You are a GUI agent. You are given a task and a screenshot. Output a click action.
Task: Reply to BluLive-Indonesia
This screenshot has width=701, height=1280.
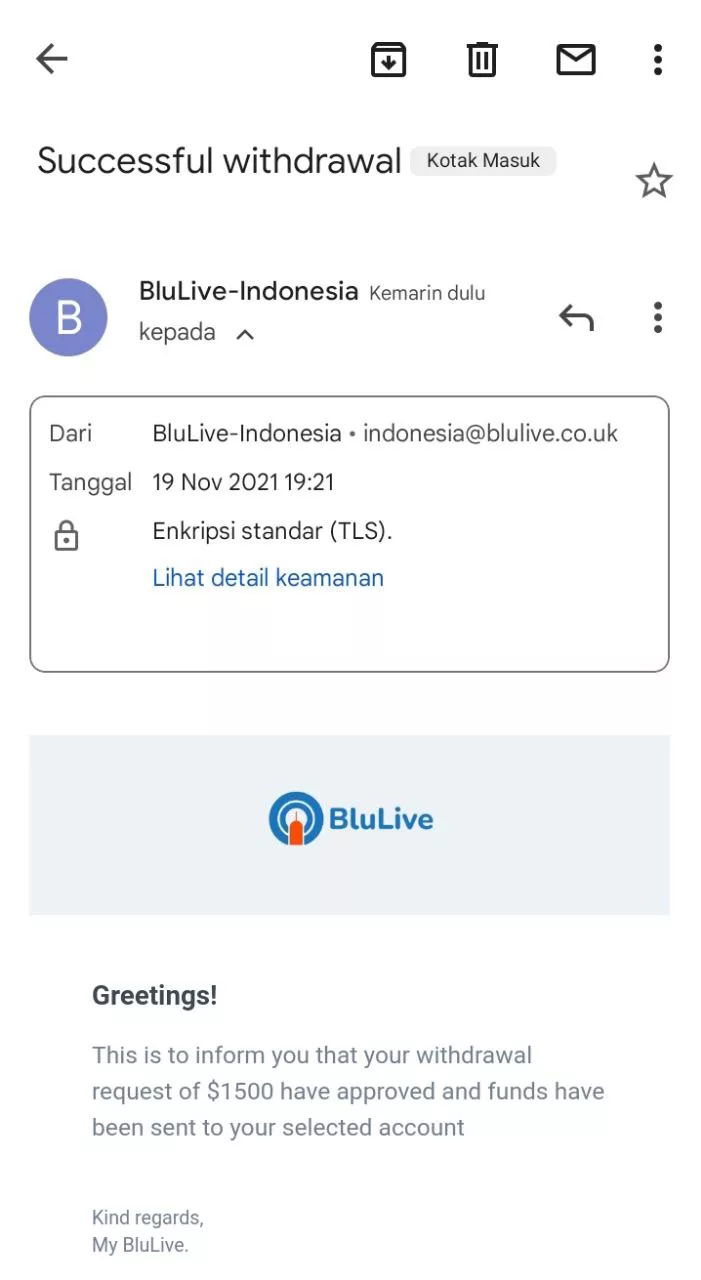tap(576, 318)
